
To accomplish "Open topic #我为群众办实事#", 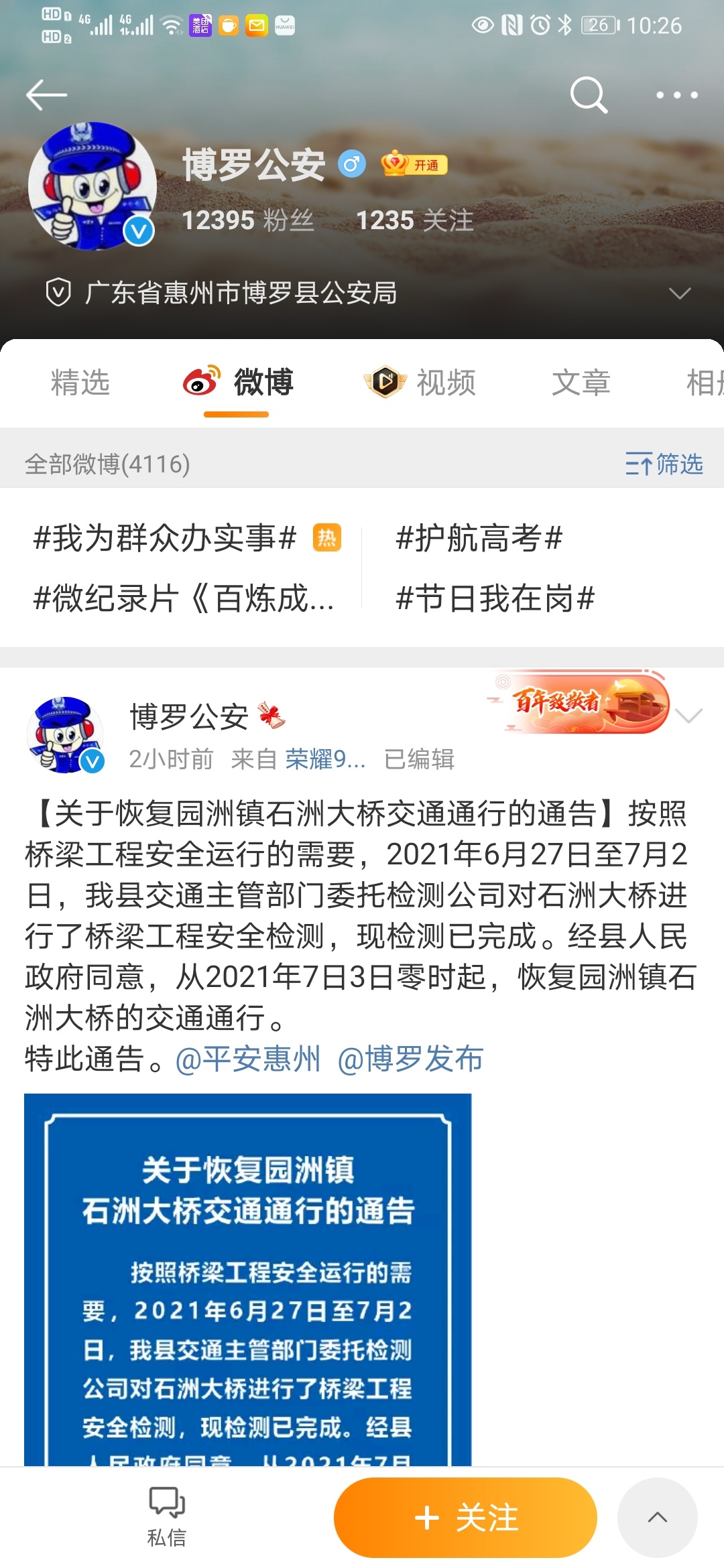I will (x=165, y=538).
